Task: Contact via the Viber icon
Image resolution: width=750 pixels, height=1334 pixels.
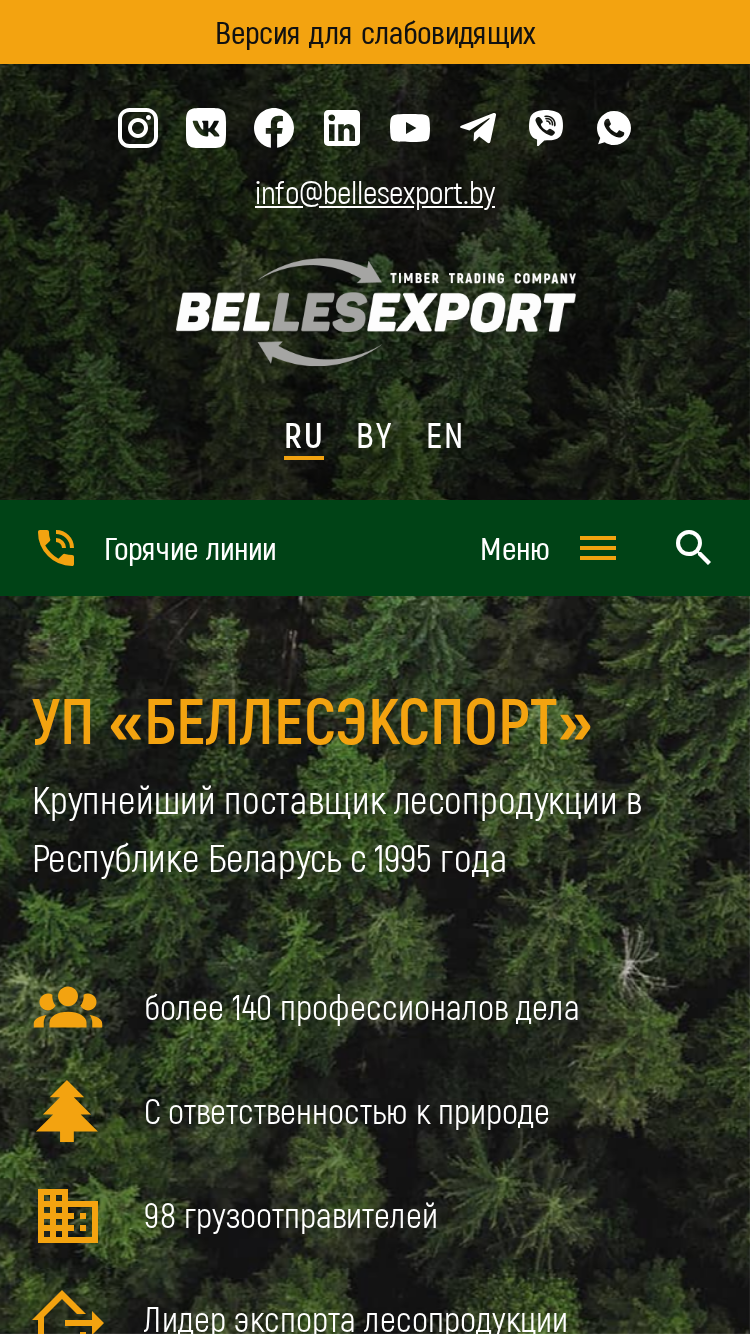Action: (x=546, y=128)
